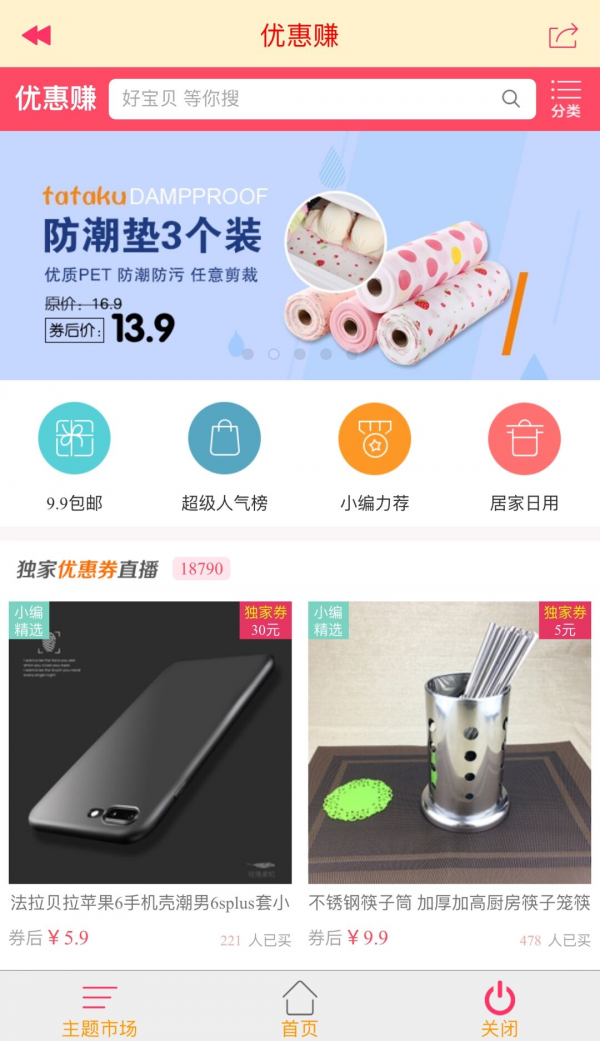Go back with the double-arrow icon

click(x=36, y=36)
